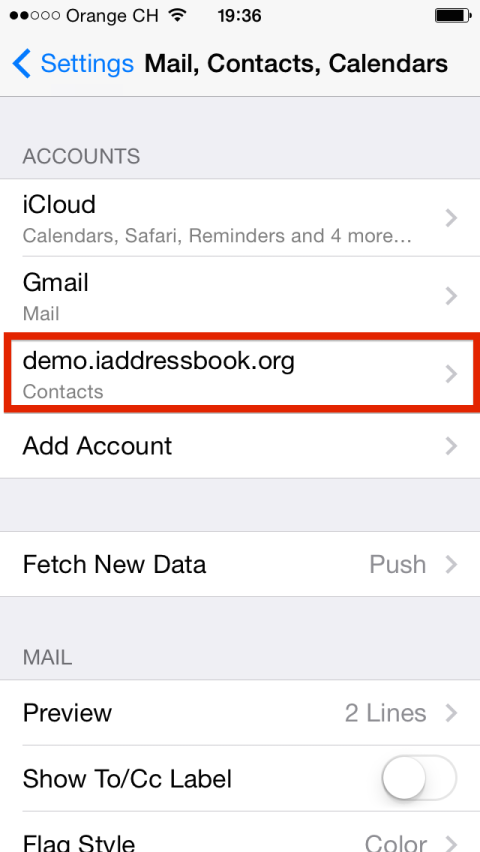This screenshot has height=852, width=480.
Task: Open the Gmail account settings
Action: click(x=240, y=296)
